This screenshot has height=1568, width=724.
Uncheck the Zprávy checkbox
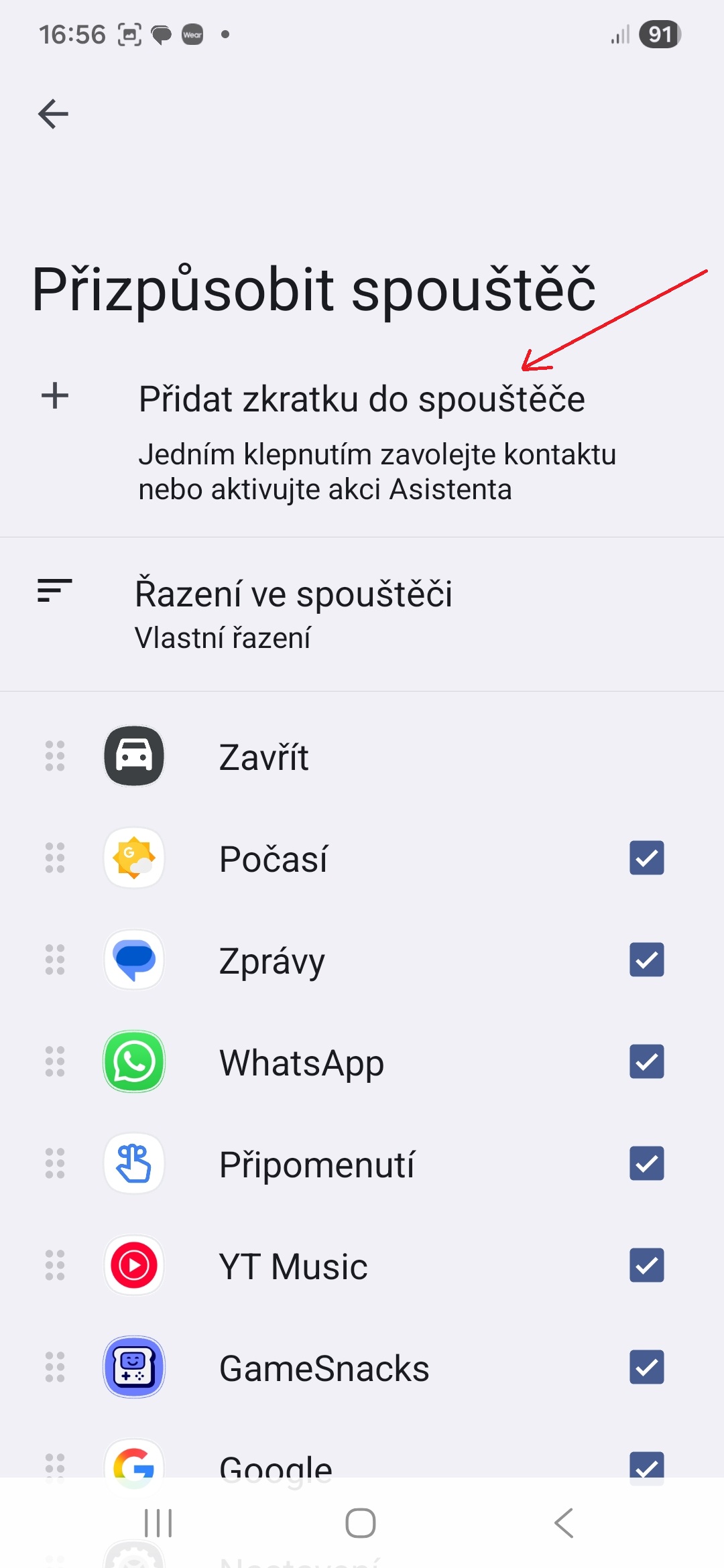(646, 960)
